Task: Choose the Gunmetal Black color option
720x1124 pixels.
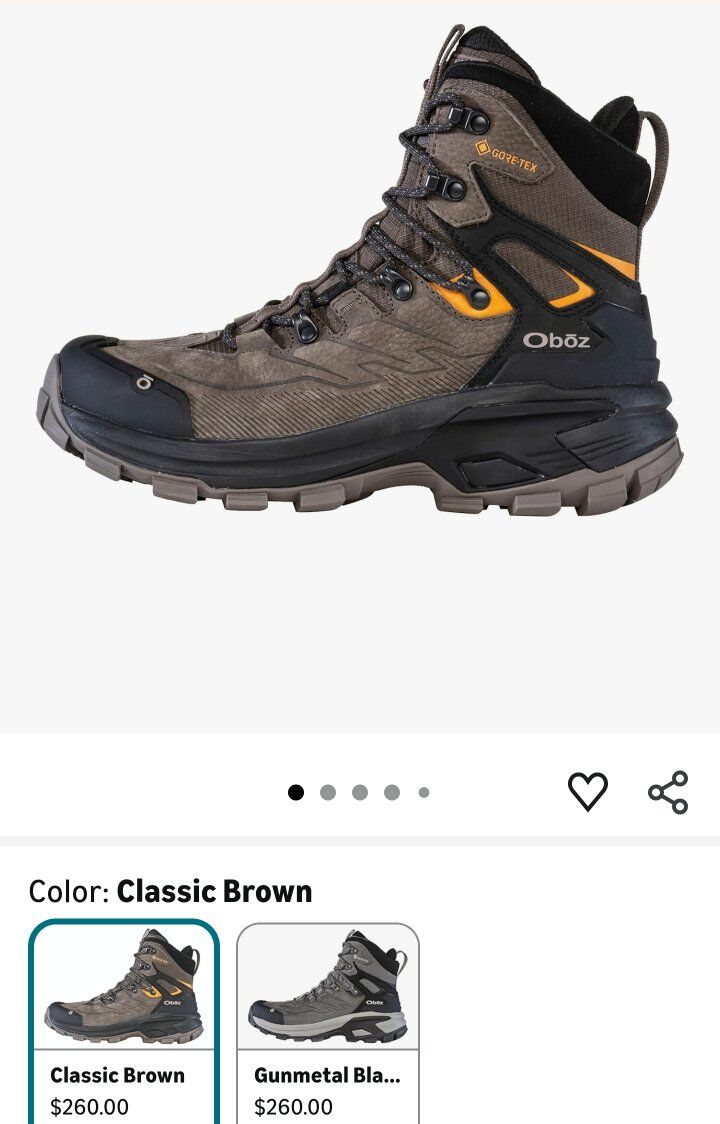Action: (328, 1022)
